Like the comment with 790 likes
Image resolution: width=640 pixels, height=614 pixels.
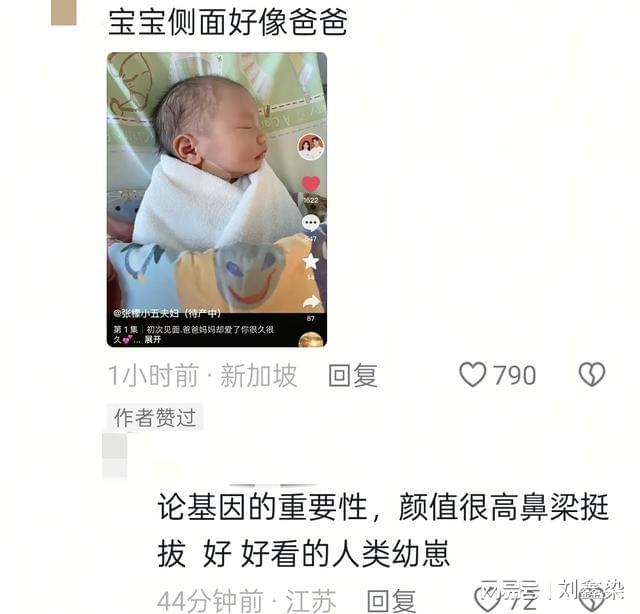pyautogui.click(x=472, y=375)
